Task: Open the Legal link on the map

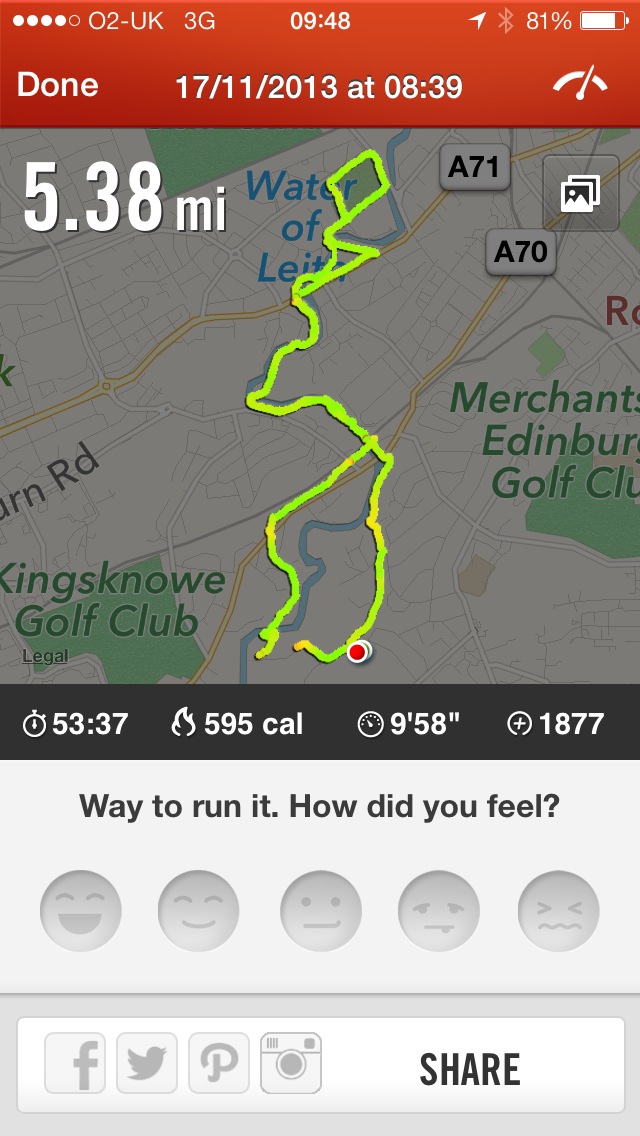Action: click(x=45, y=657)
